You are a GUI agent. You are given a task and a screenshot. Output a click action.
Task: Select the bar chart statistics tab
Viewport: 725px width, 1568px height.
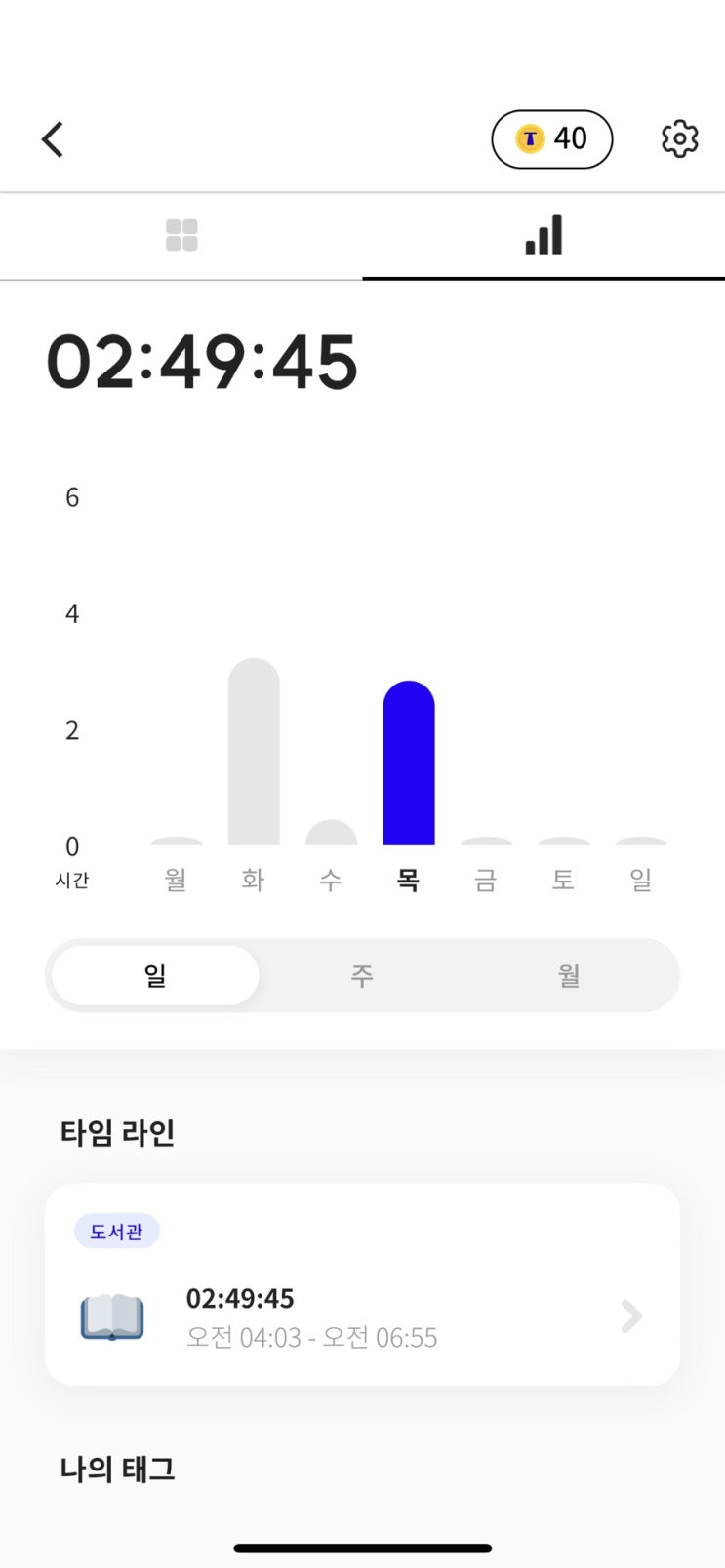pos(544,235)
